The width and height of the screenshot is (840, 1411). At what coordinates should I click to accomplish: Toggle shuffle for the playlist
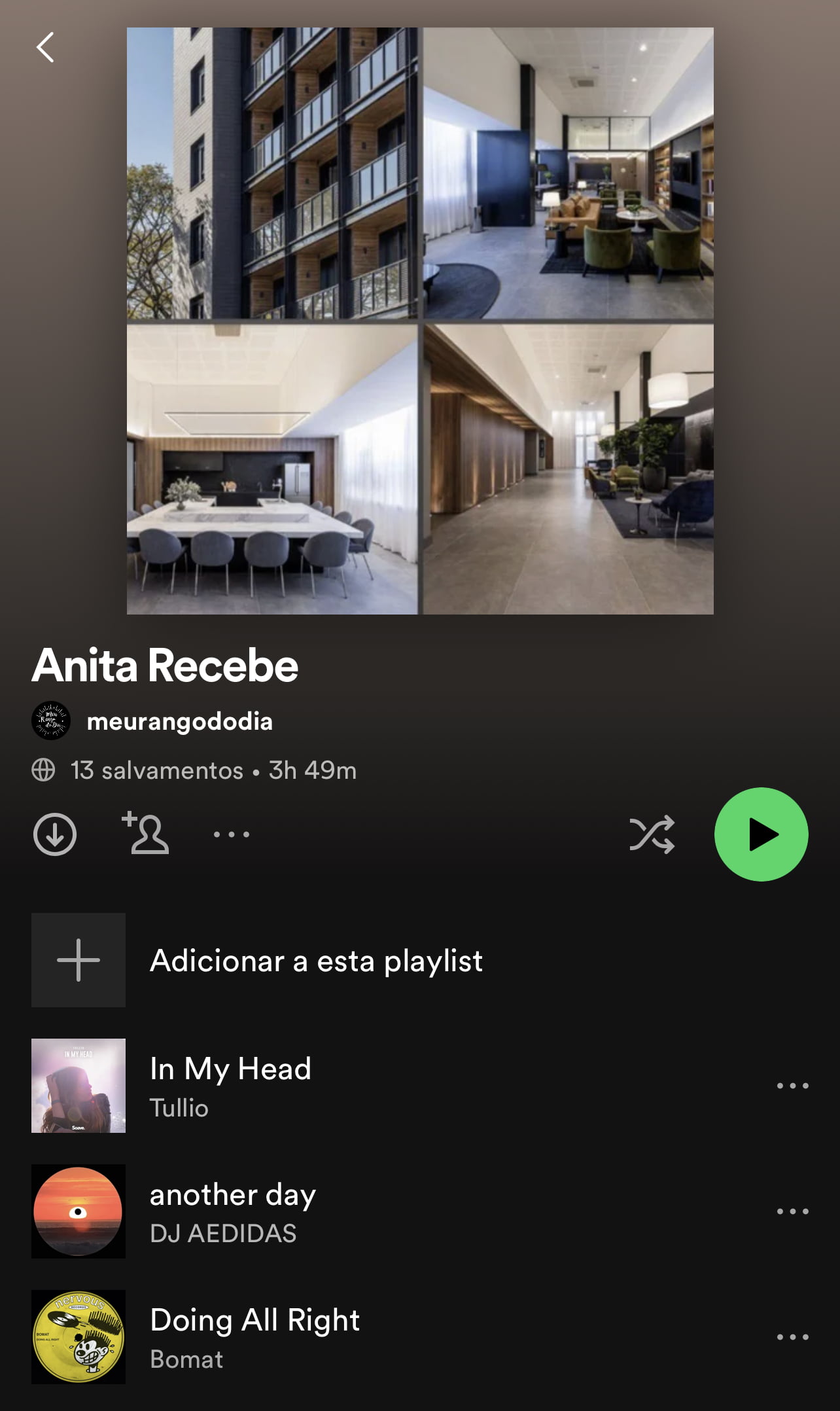pos(652,834)
